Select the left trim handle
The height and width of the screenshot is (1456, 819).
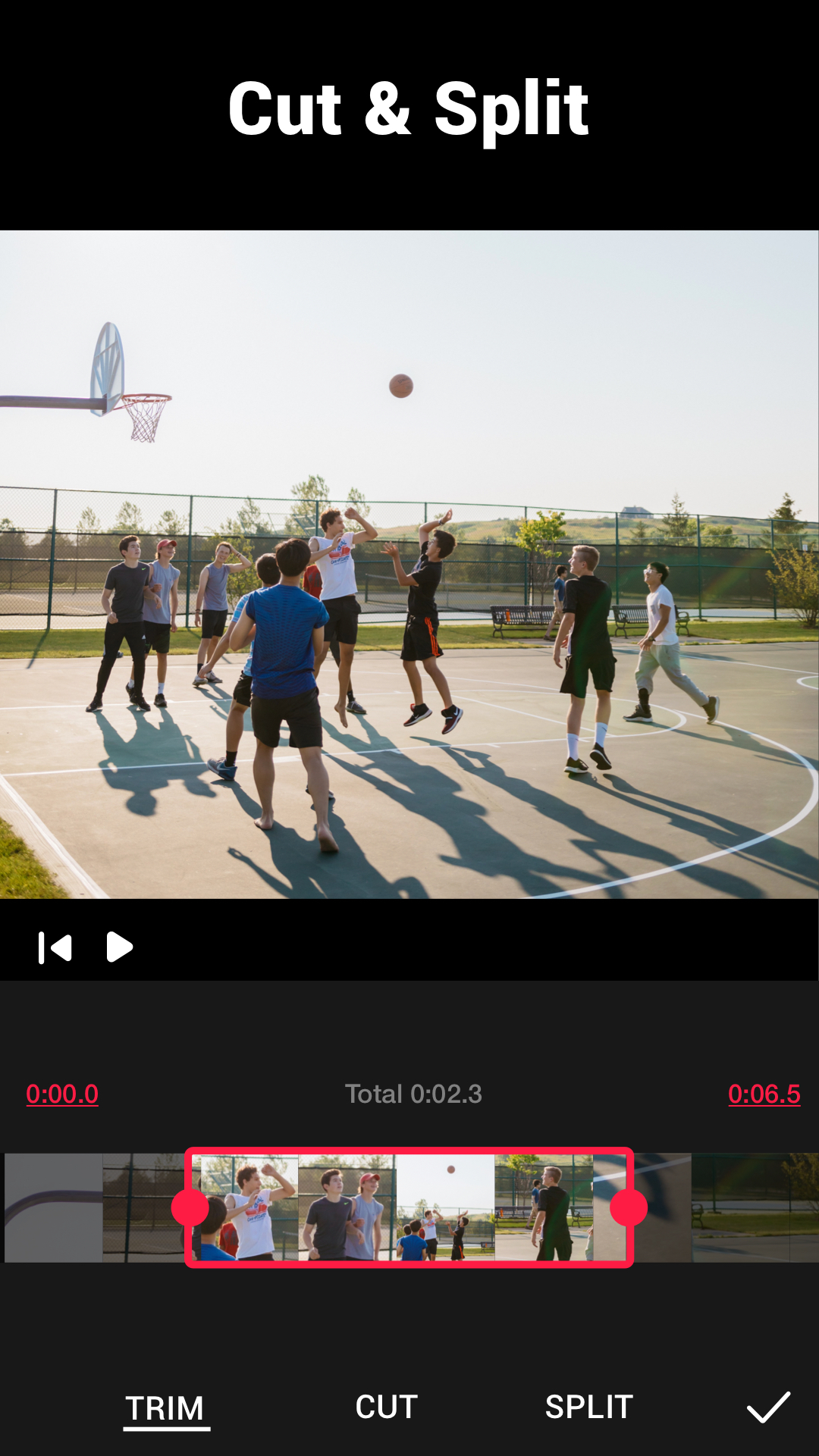190,1207
